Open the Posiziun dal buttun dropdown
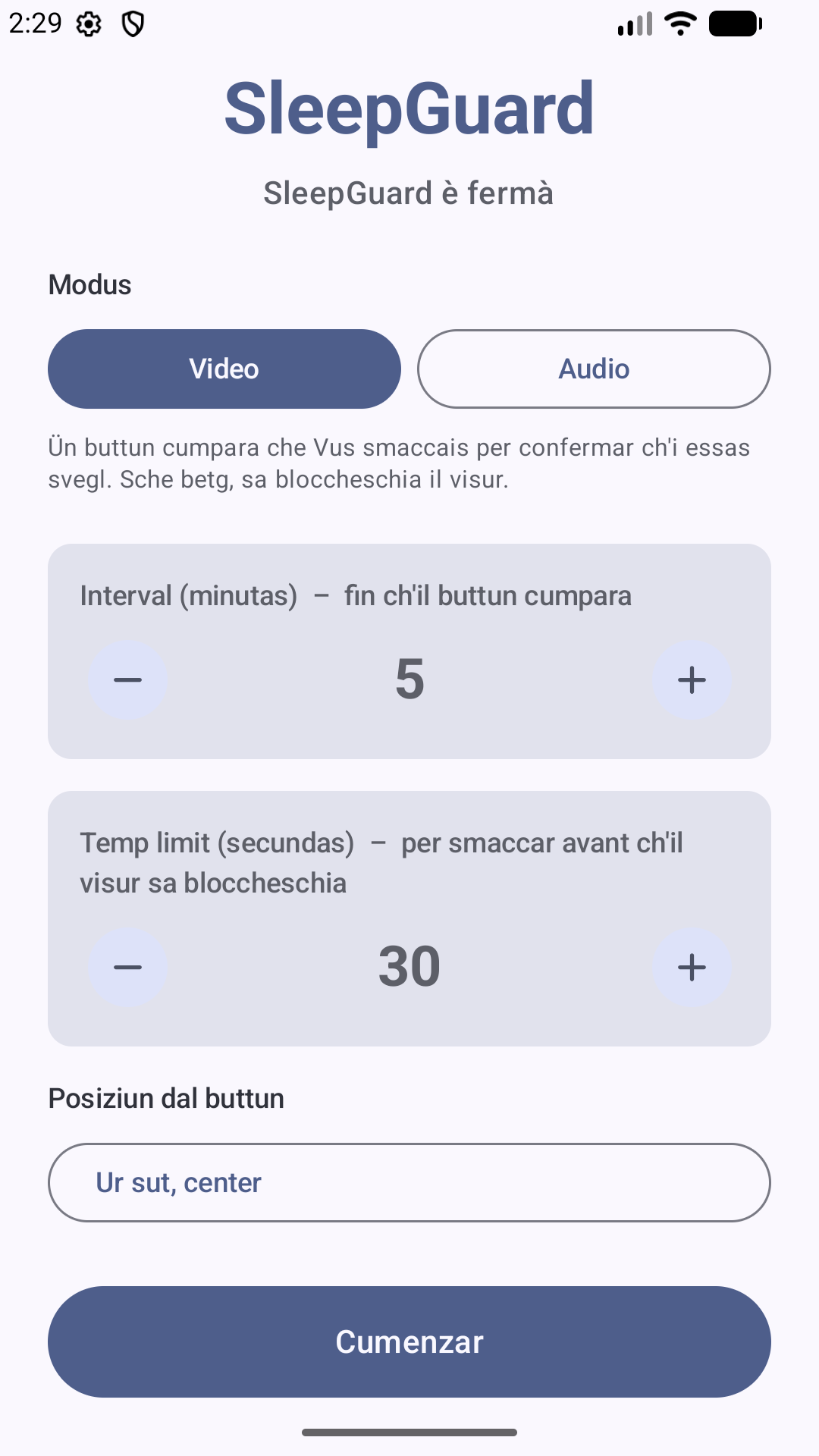 click(409, 1182)
